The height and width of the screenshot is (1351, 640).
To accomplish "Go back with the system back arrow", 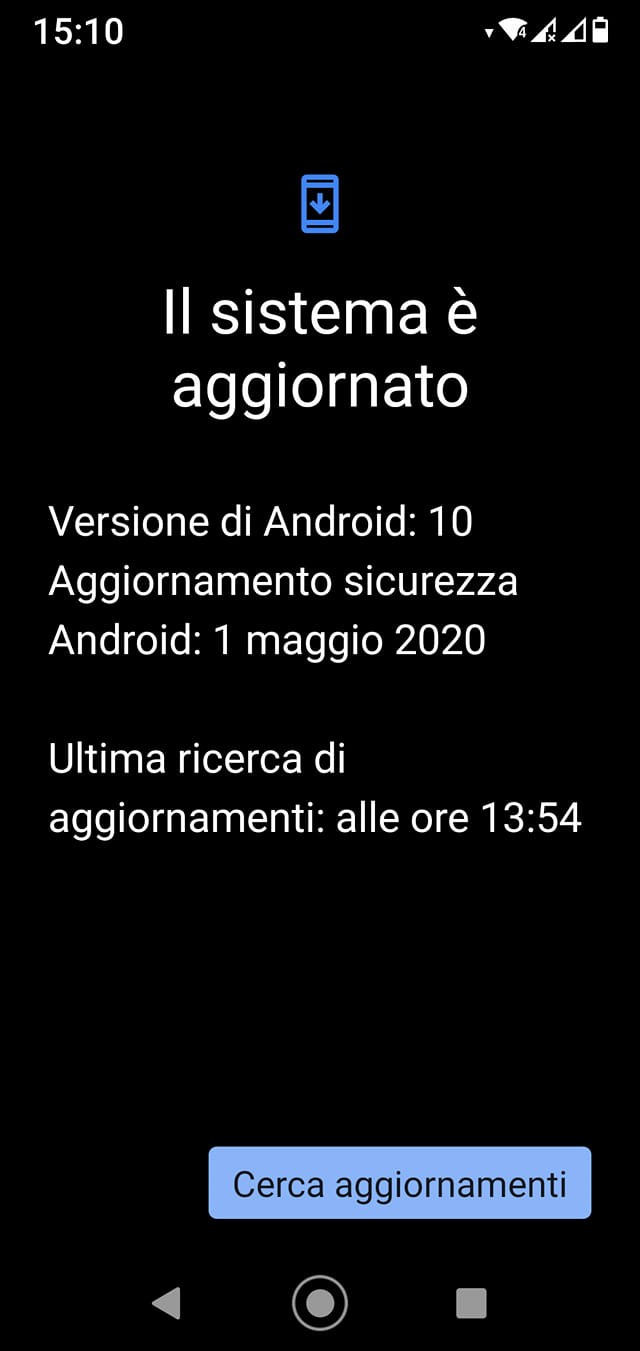I will pyautogui.click(x=166, y=1303).
